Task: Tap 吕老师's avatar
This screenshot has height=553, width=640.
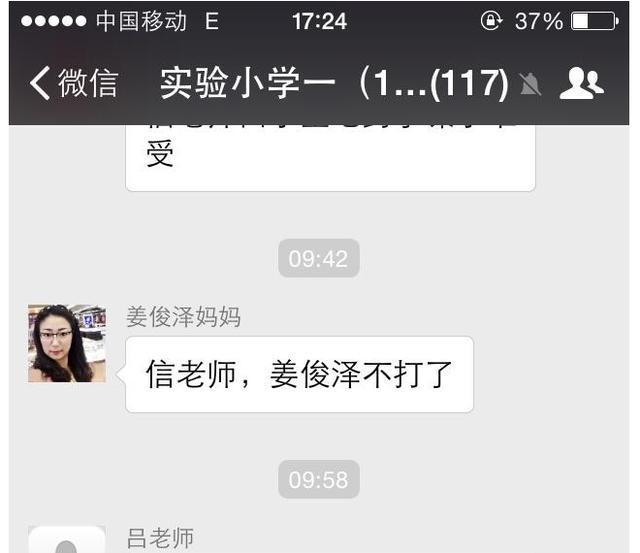Action: pyautogui.click(x=67, y=540)
